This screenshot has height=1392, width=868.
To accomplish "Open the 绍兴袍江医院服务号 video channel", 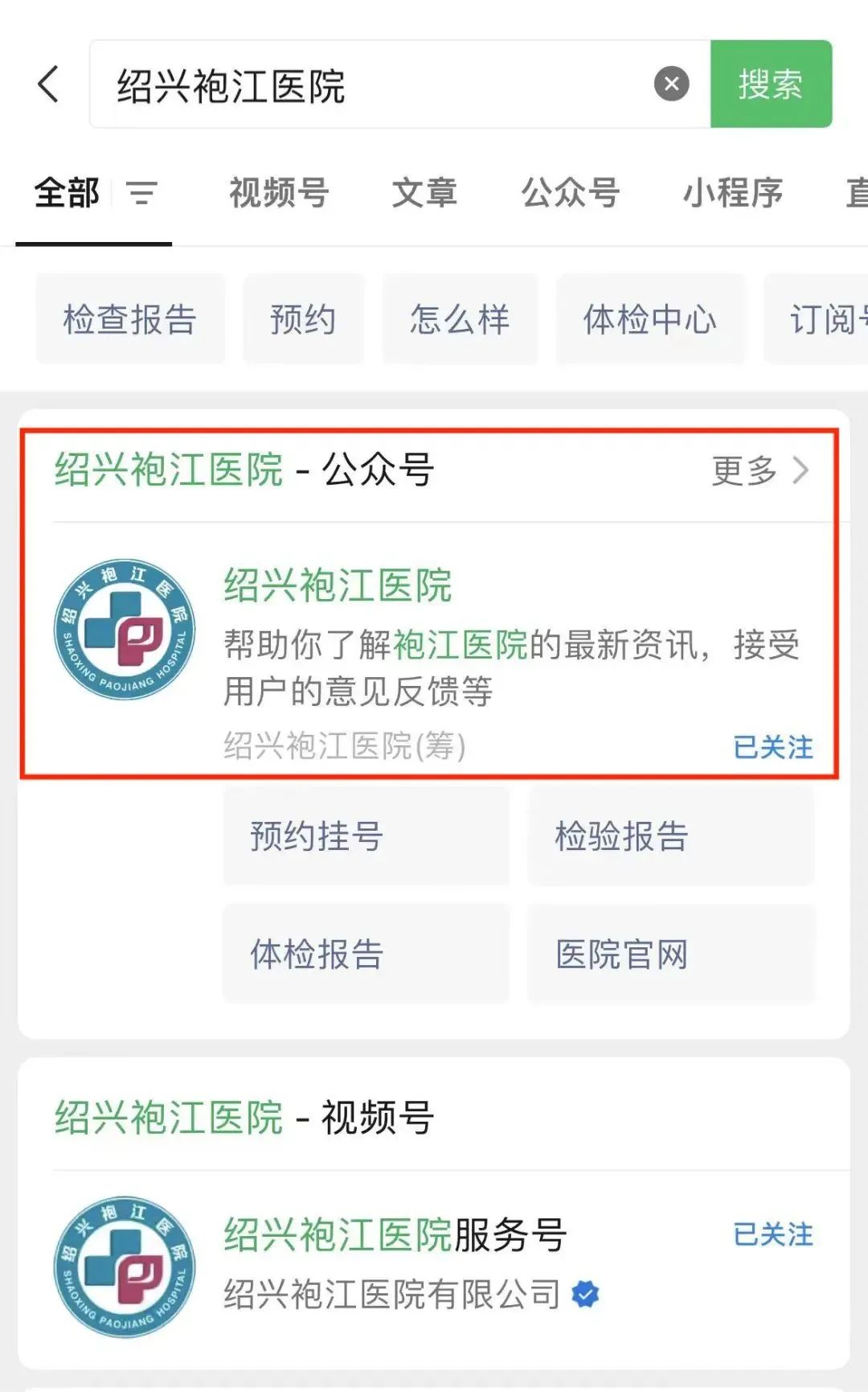I will click(x=394, y=1236).
